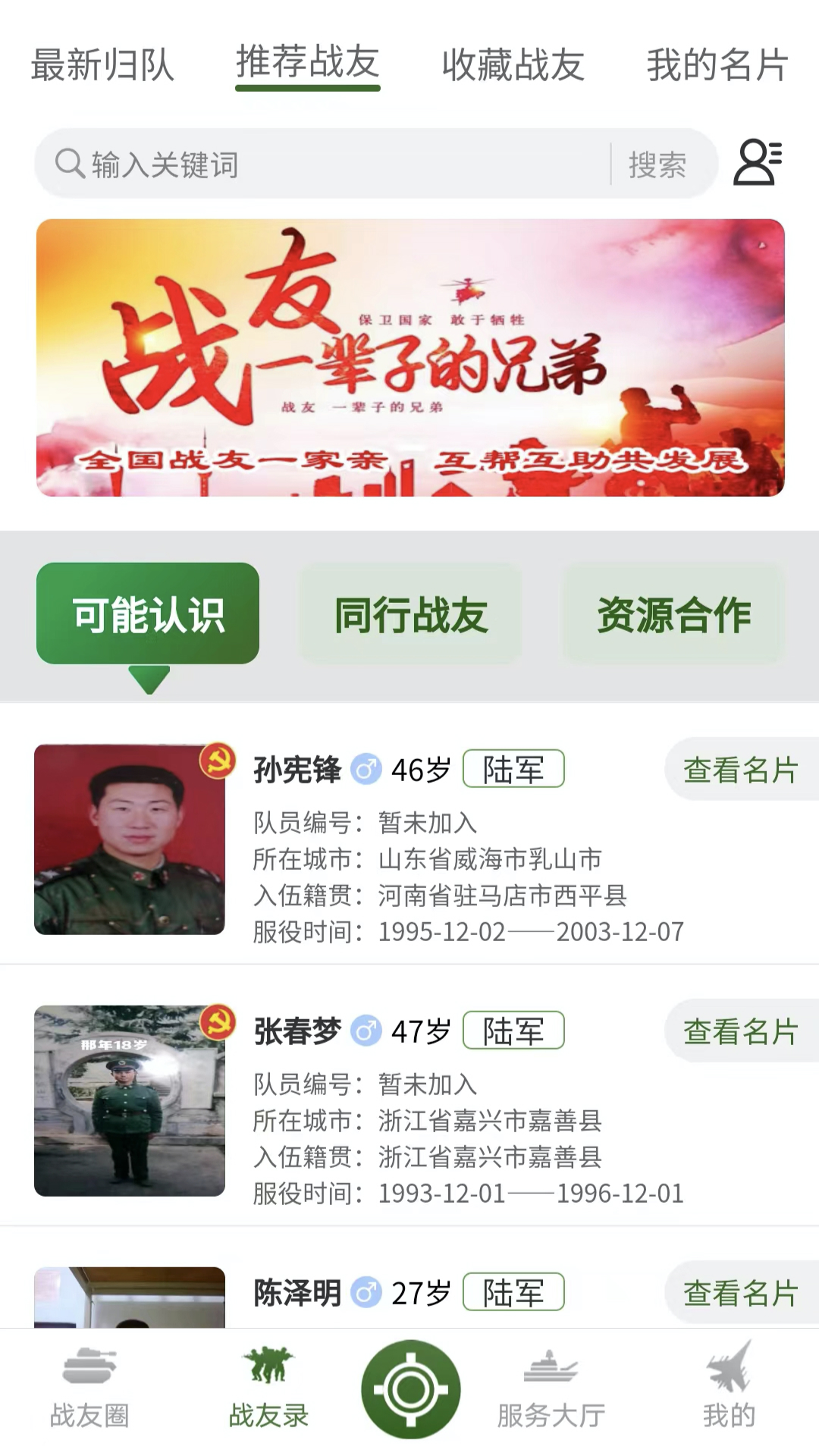The width and height of the screenshot is (819, 1456).
Task: View 孙宪锋's business card
Action: (x=742, y=769)
